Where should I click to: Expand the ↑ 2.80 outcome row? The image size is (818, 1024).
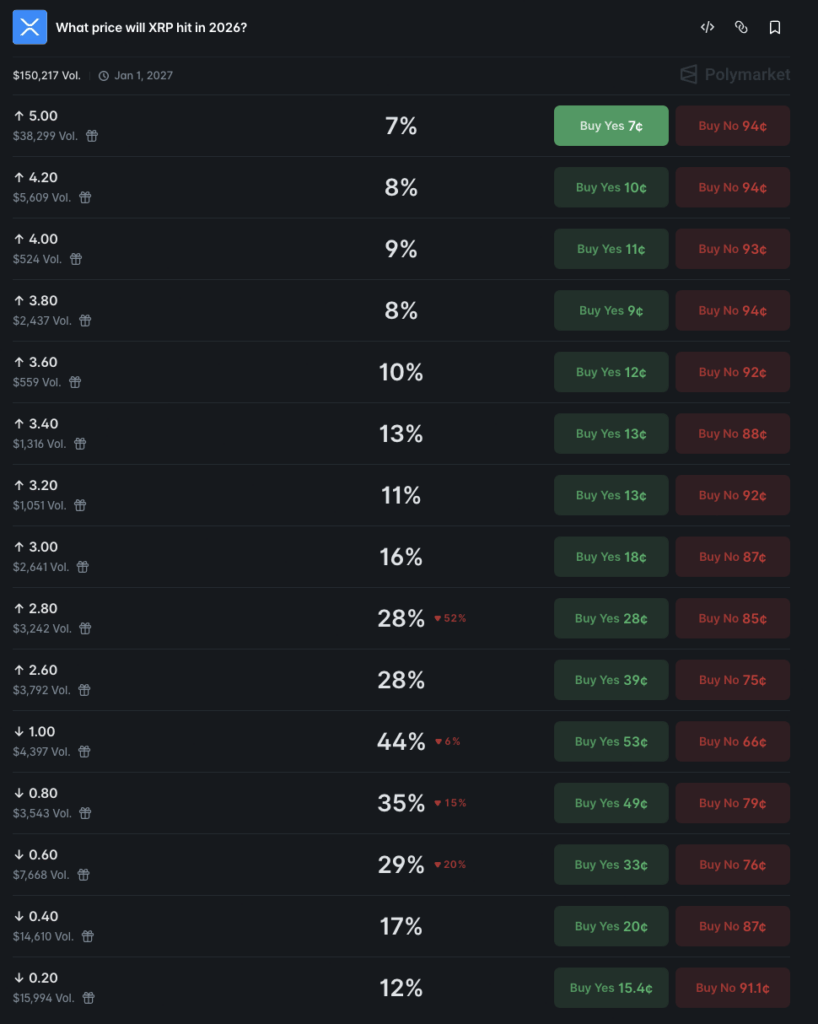[x=36, y=608]
